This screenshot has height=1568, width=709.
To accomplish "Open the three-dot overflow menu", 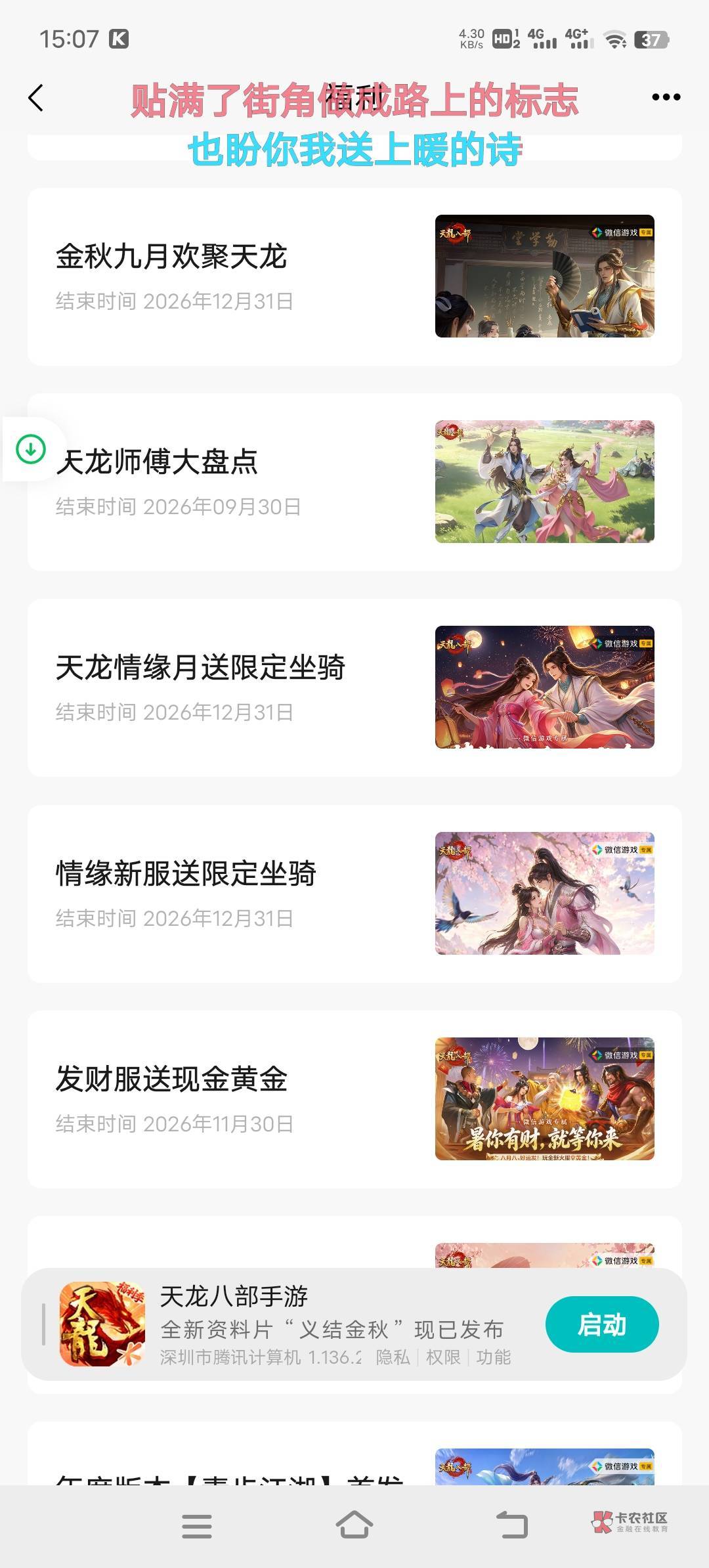I will point(666,97).
